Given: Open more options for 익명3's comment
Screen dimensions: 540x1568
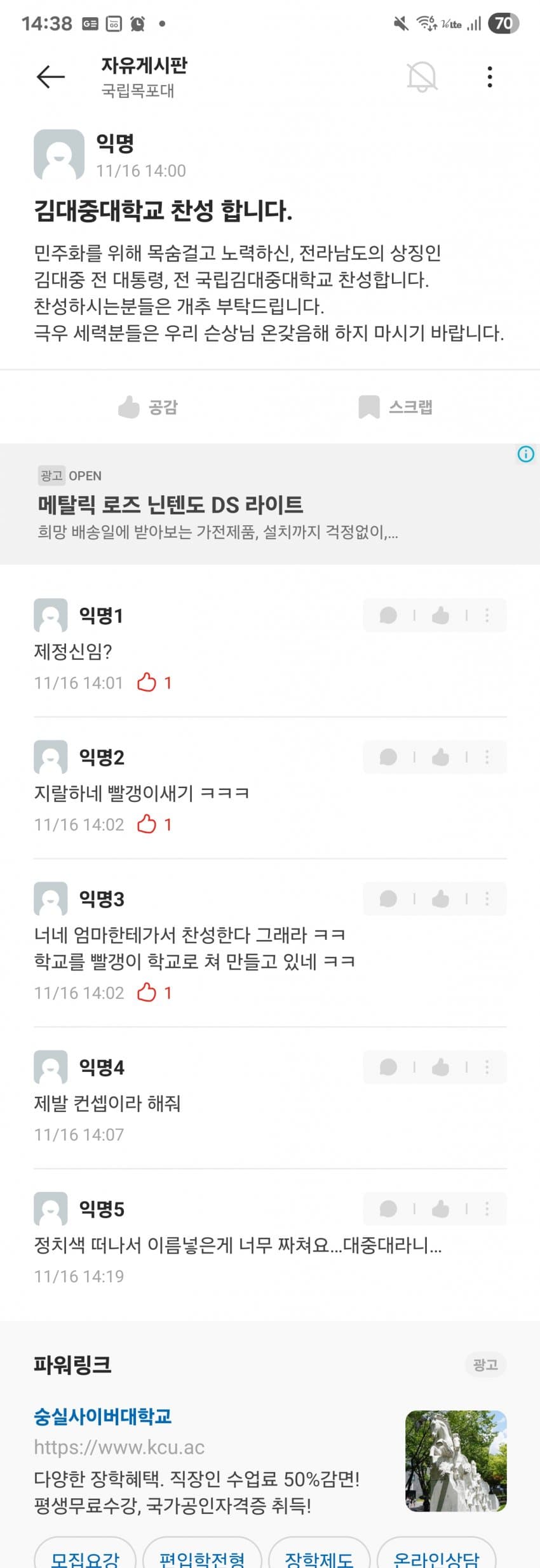Looking at the screenshot, I should coord(487,899).
